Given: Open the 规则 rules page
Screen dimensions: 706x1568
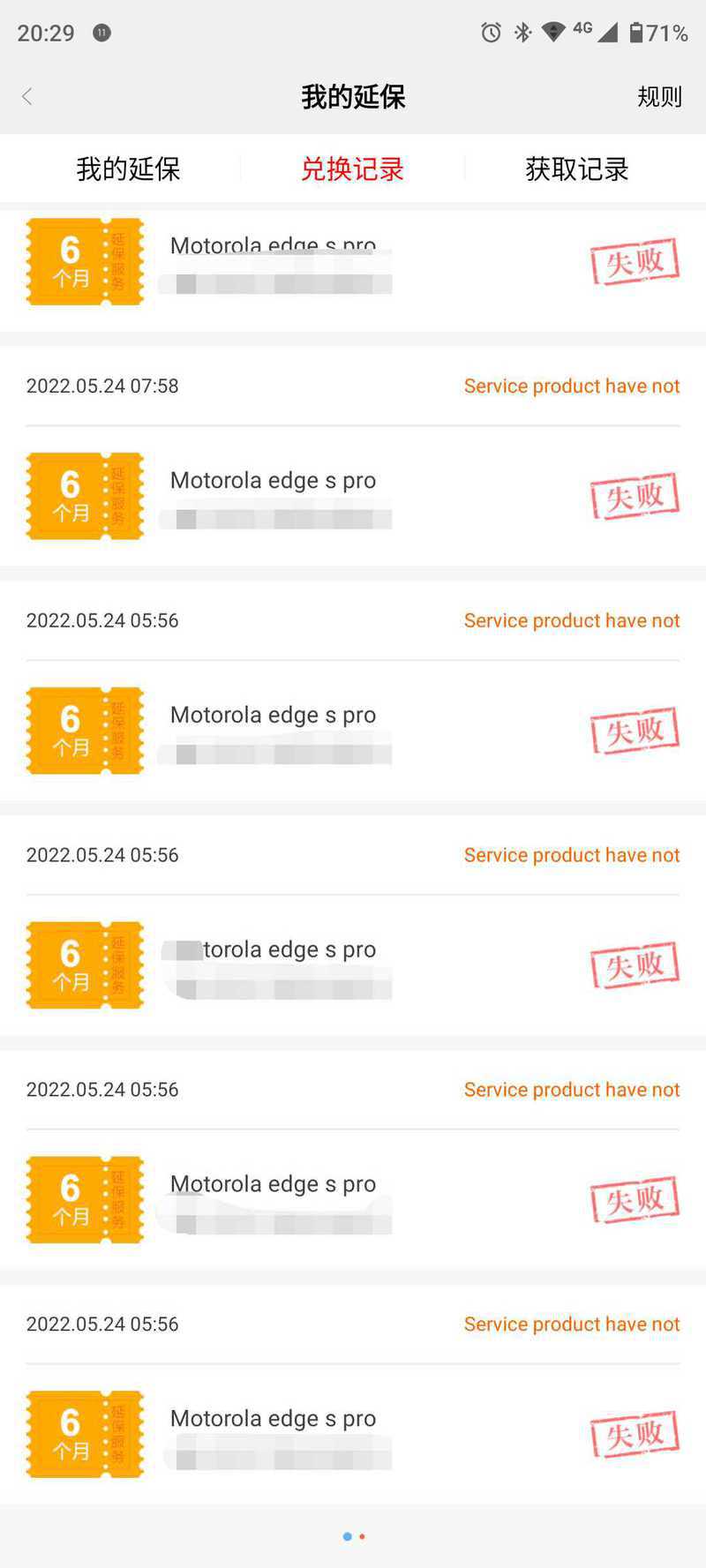Looking at the screenshot, I should coord(660,97).
